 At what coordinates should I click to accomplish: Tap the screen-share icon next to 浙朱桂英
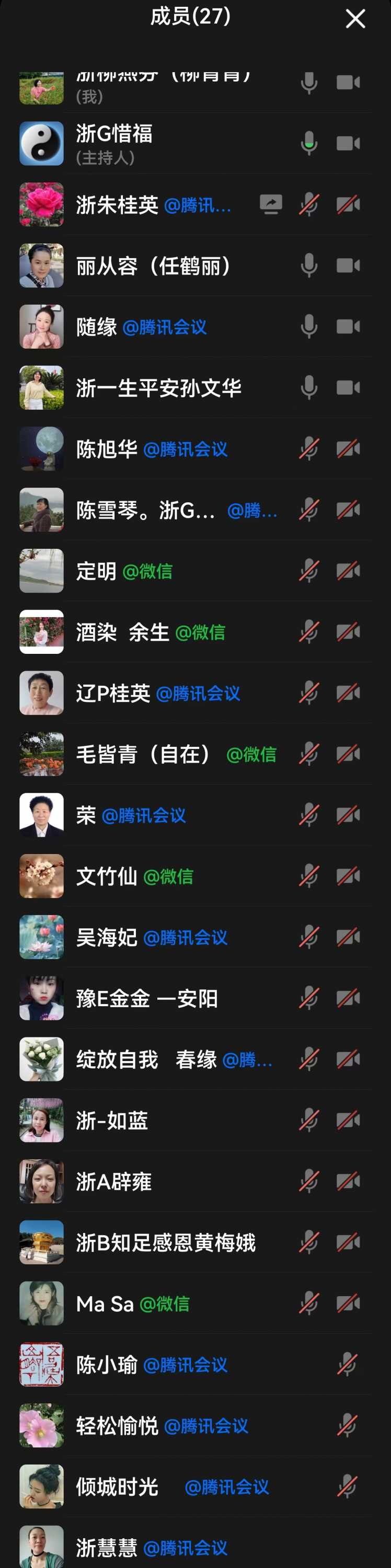270,204
